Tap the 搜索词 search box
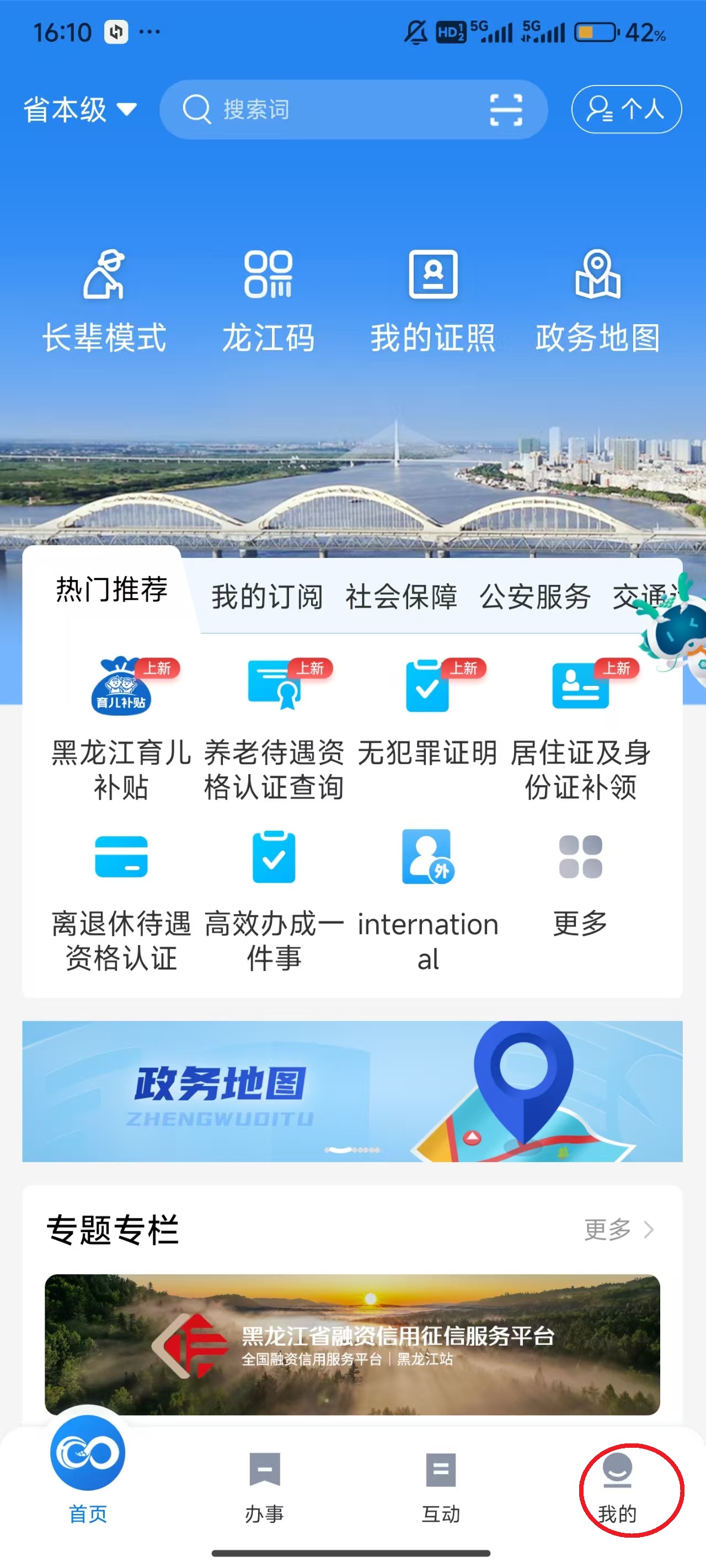 pos(329,110)
